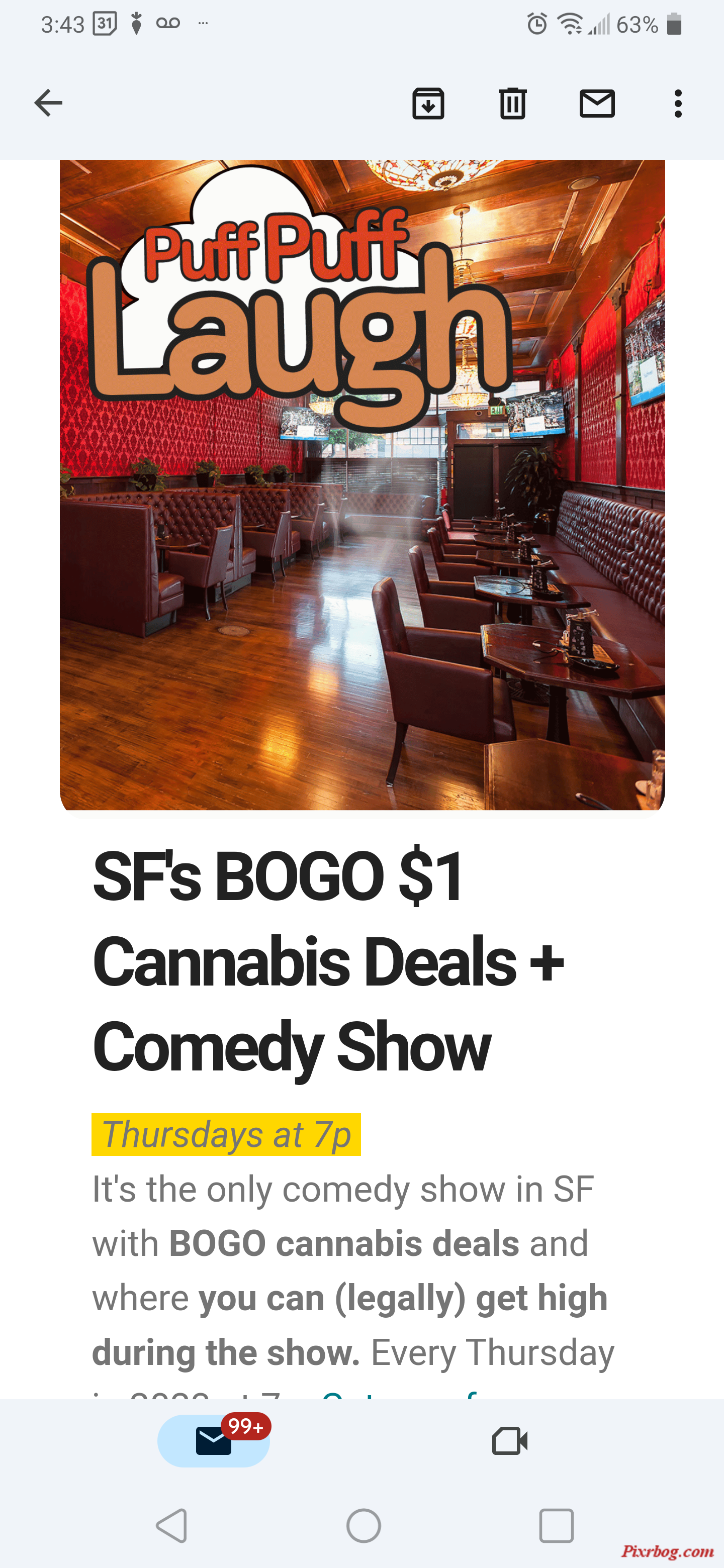This screenshot has height=1568, width=724.
Task: Archive this email
Action: [x=428, y=103]
